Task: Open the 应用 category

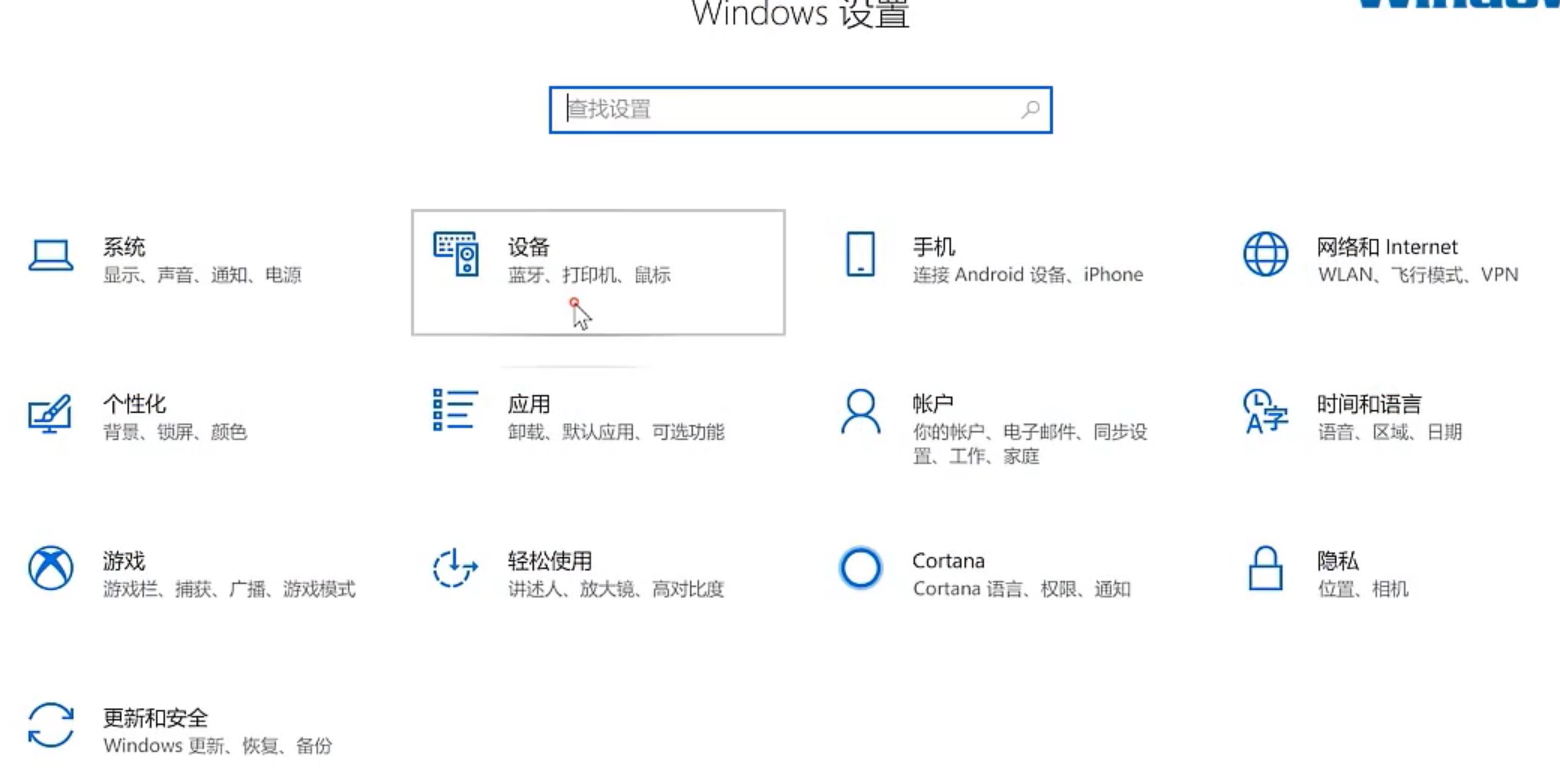Action: tap(529, 405)
